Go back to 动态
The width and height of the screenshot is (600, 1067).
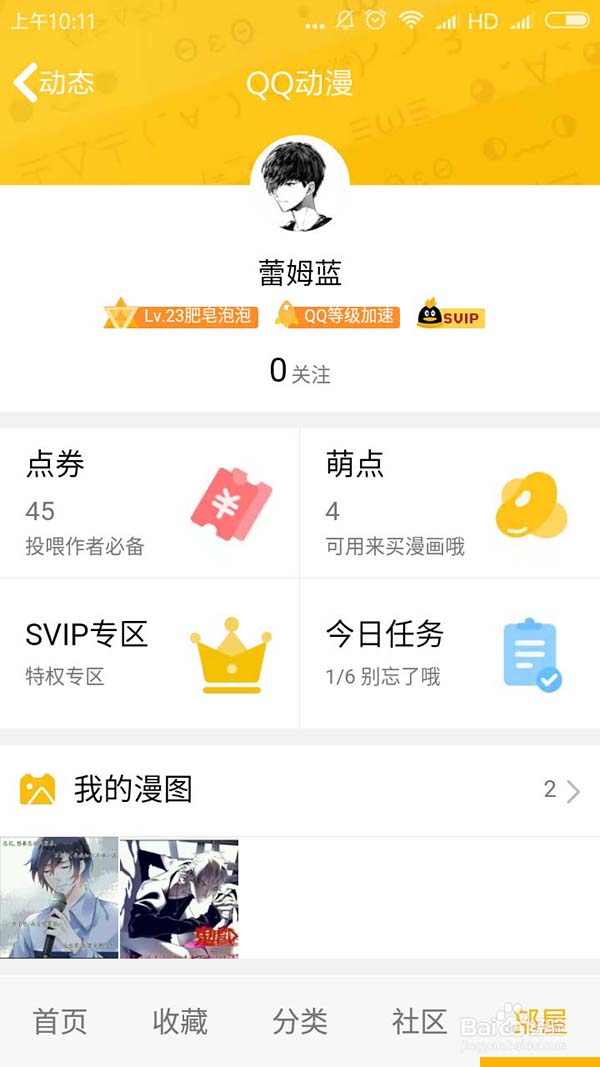click(x=55, y=82)
